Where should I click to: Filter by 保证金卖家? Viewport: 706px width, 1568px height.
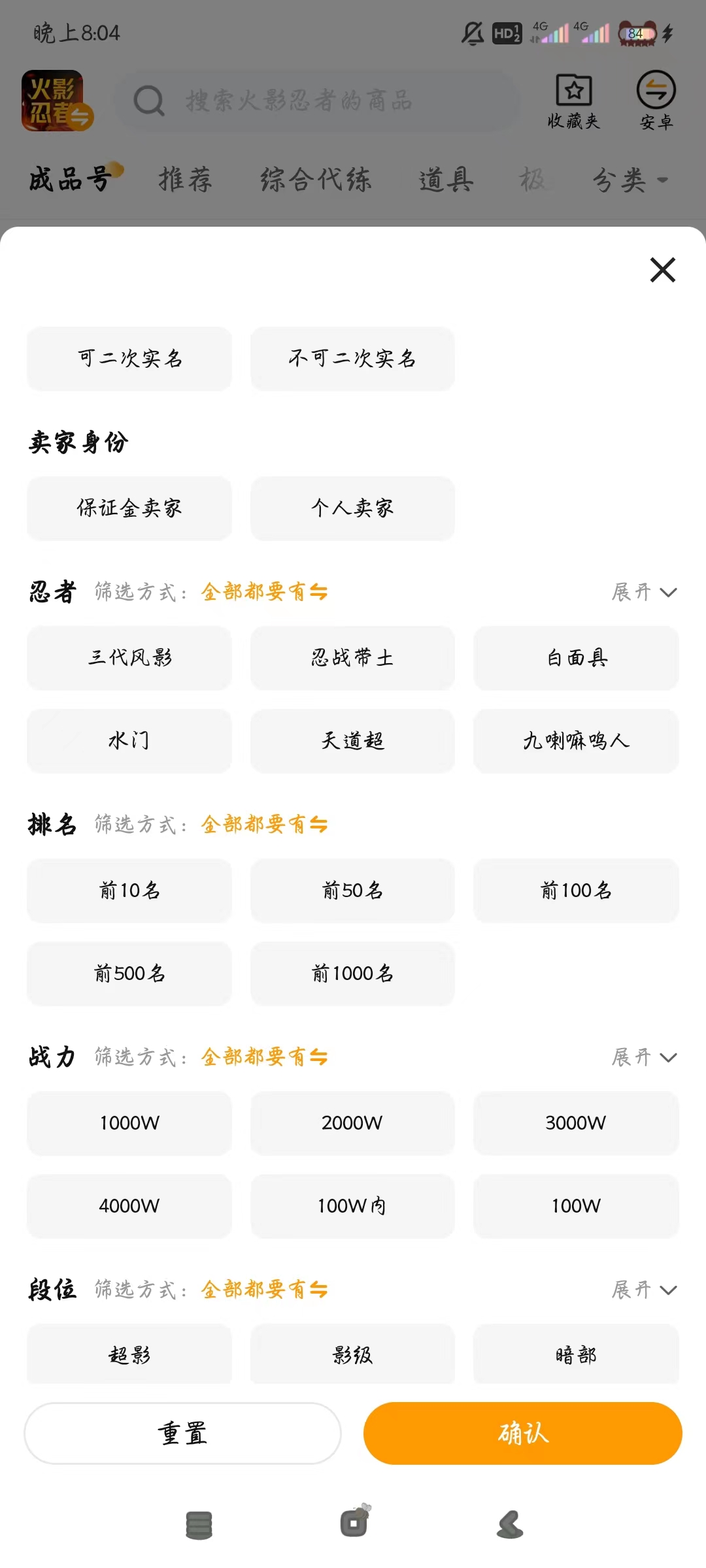[x=129, y=508]
